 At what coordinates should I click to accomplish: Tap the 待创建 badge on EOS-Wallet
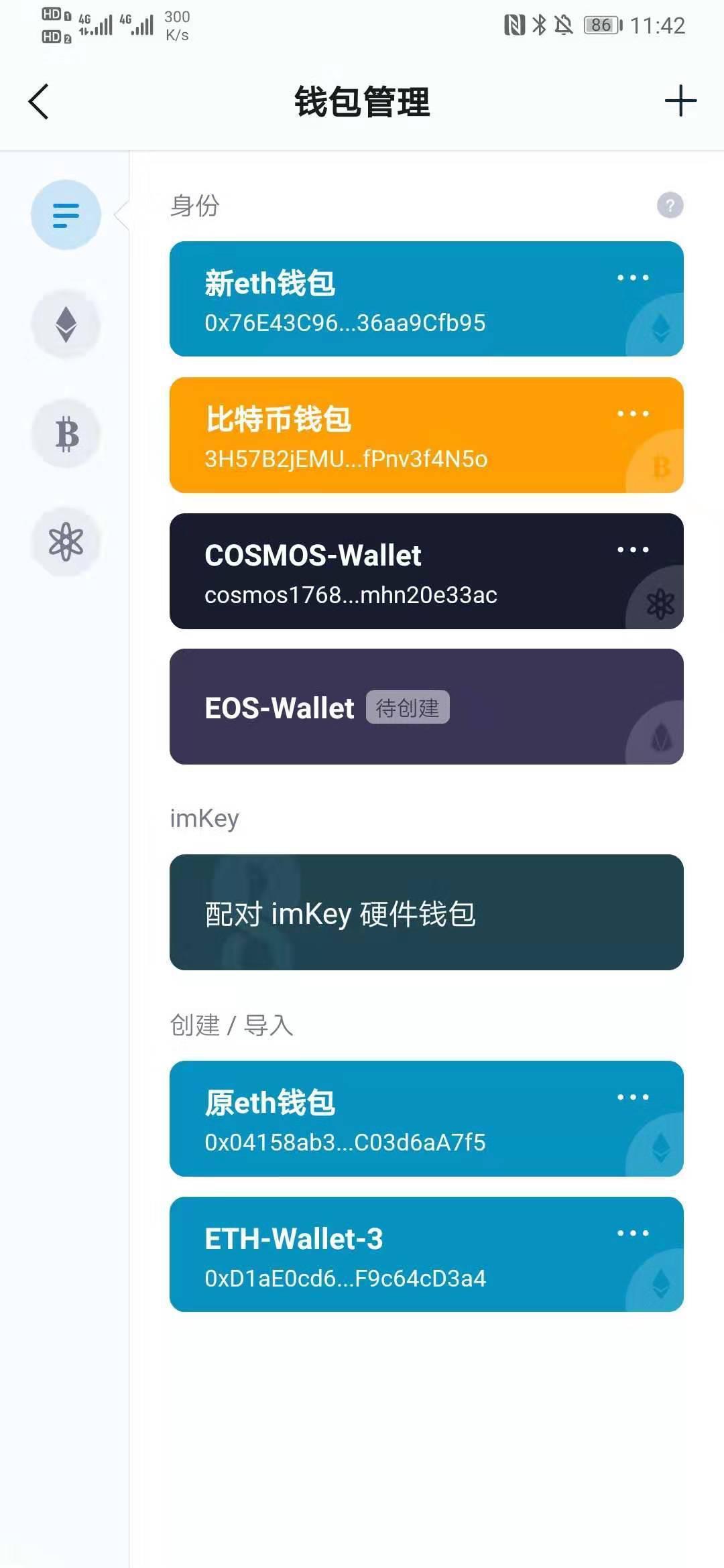click(x=409, y=707)
